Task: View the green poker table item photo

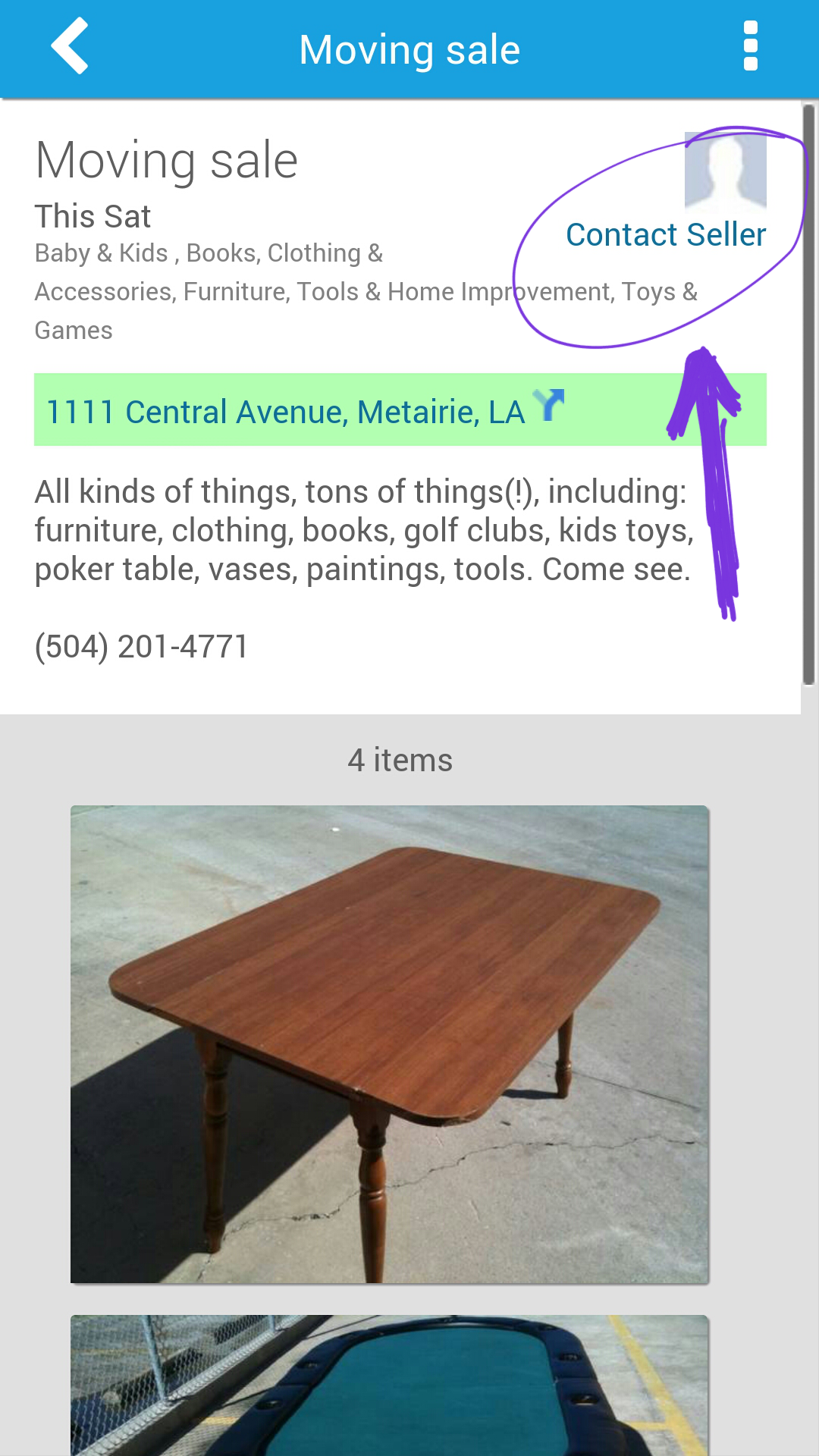Action: [390, 1385]
